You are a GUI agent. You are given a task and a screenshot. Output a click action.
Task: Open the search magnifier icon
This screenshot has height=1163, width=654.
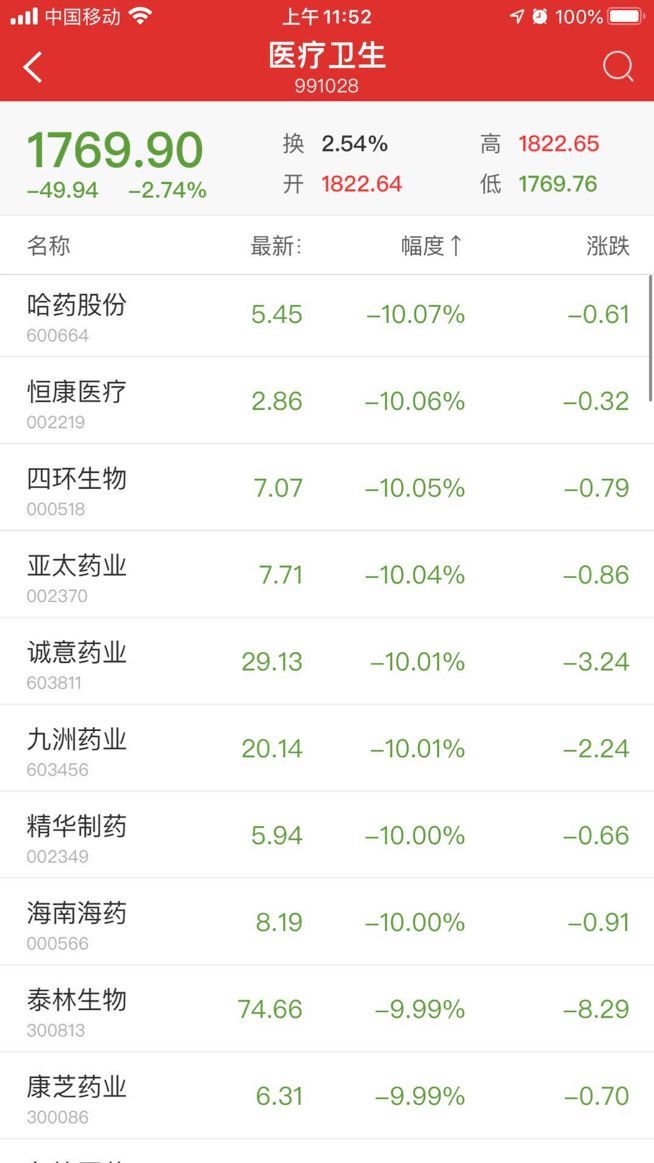(618, 67)
